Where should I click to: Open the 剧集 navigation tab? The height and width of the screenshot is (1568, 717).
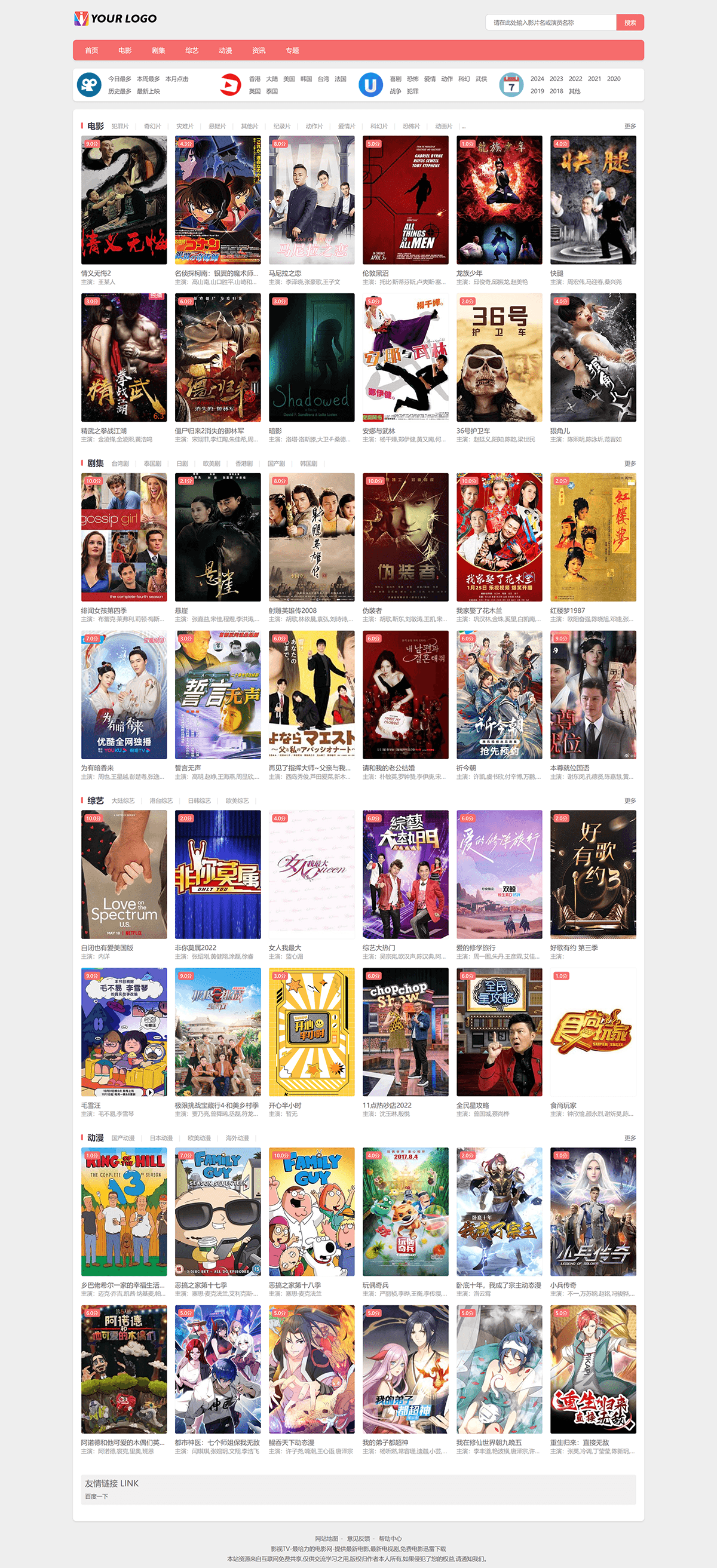click(x=158, y=51)
